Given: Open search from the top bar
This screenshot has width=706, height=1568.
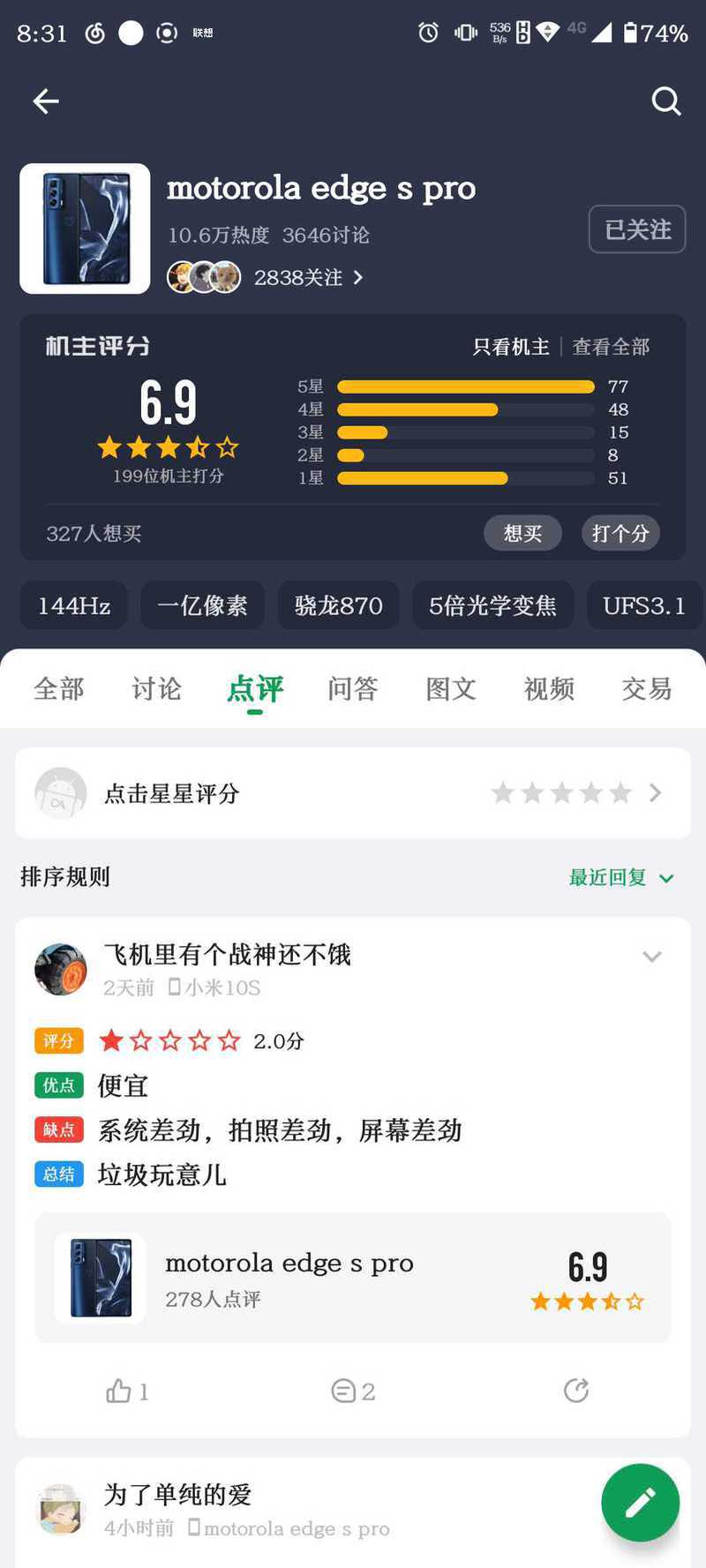Looking at the screenshot, I should [666, 101].
